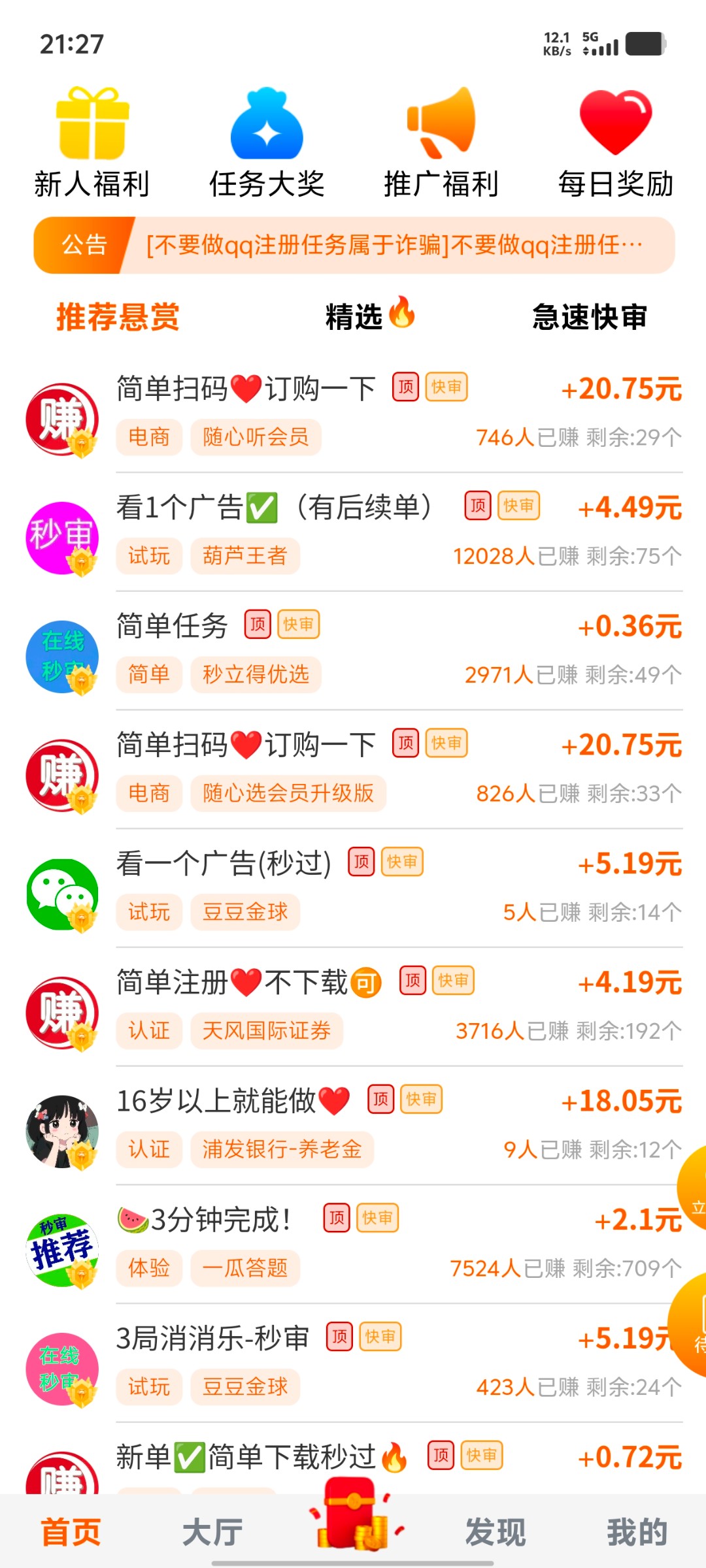Open the 简单扫码❤️订购一下 task worth 20.75元

click(x=245, y=387)
